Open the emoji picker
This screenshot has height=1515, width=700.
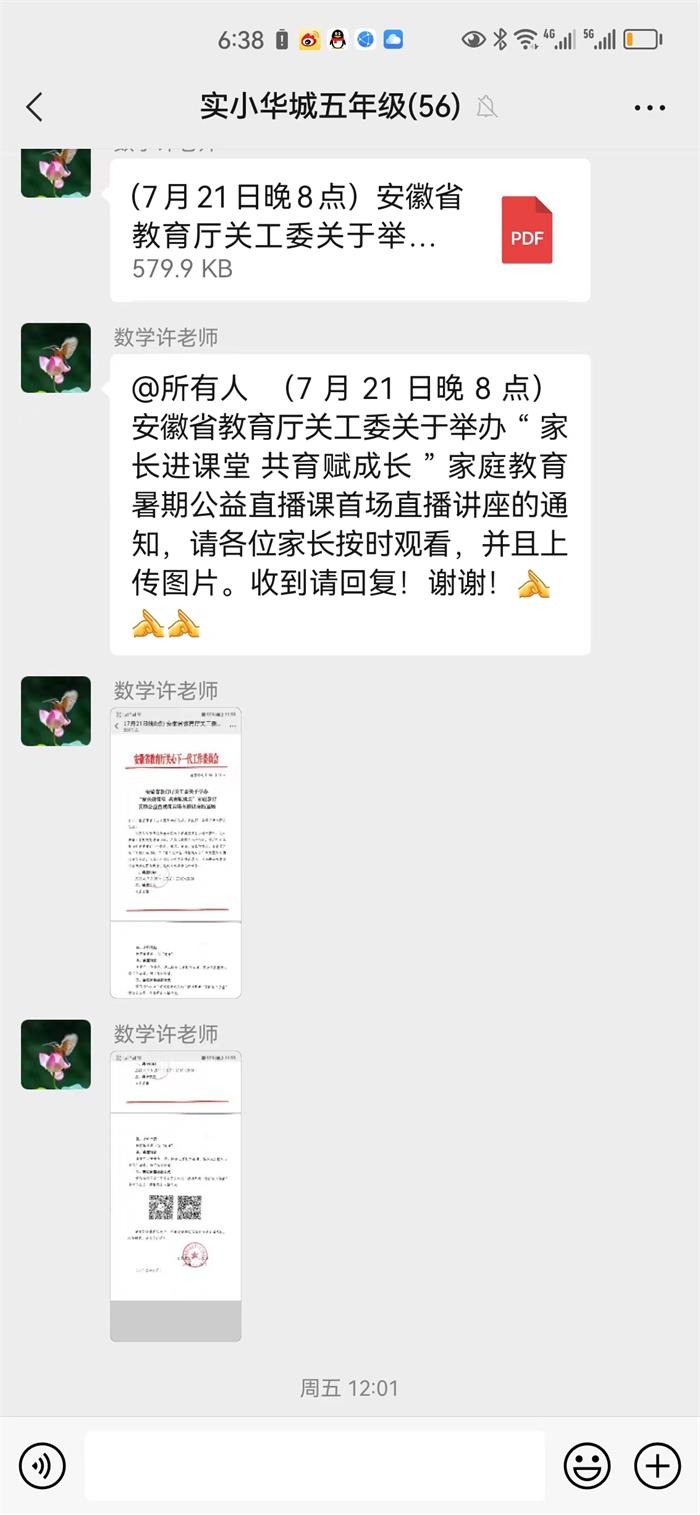(587, 1466)
